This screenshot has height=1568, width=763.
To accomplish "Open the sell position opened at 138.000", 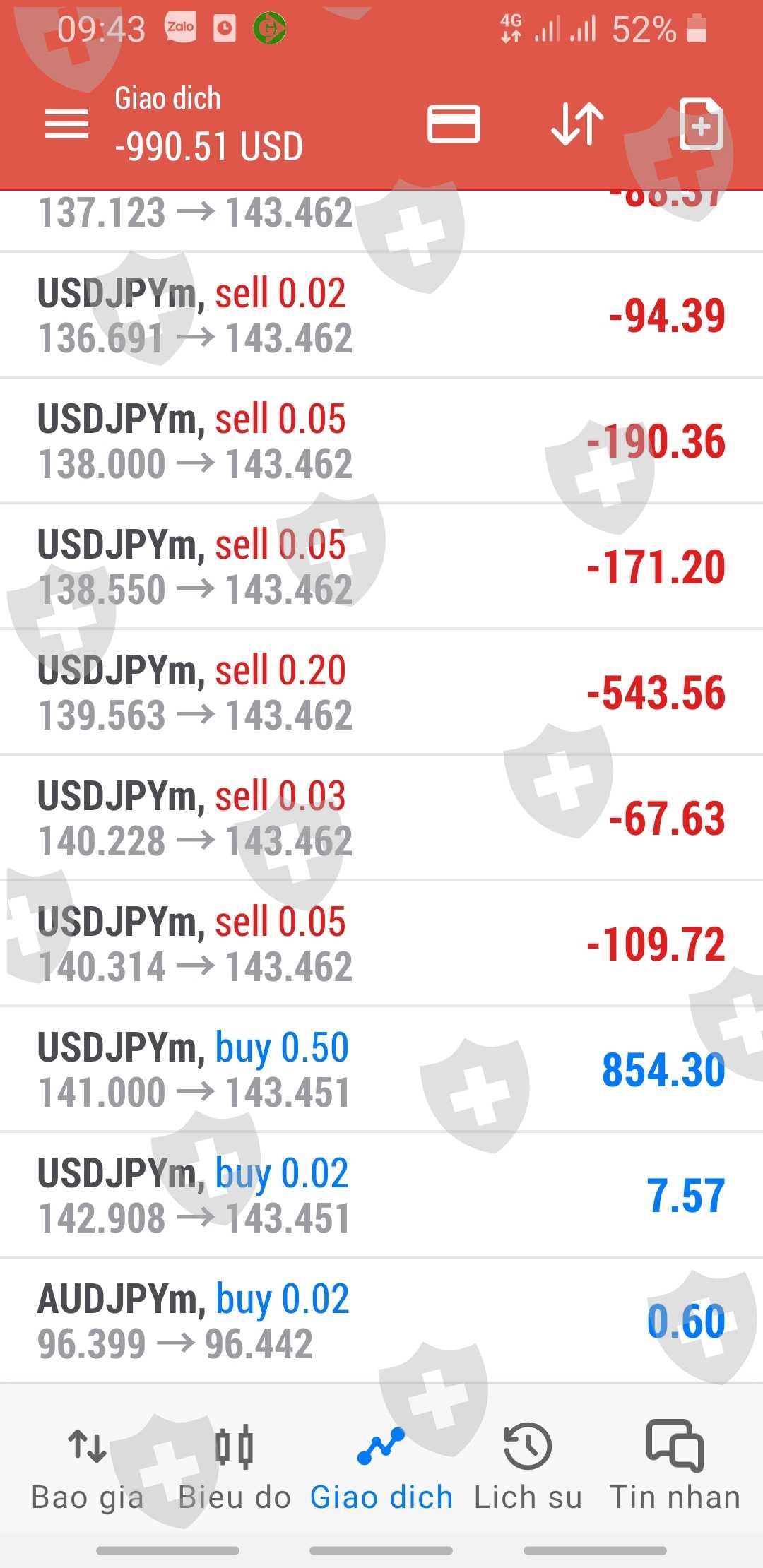I will 381,441.
